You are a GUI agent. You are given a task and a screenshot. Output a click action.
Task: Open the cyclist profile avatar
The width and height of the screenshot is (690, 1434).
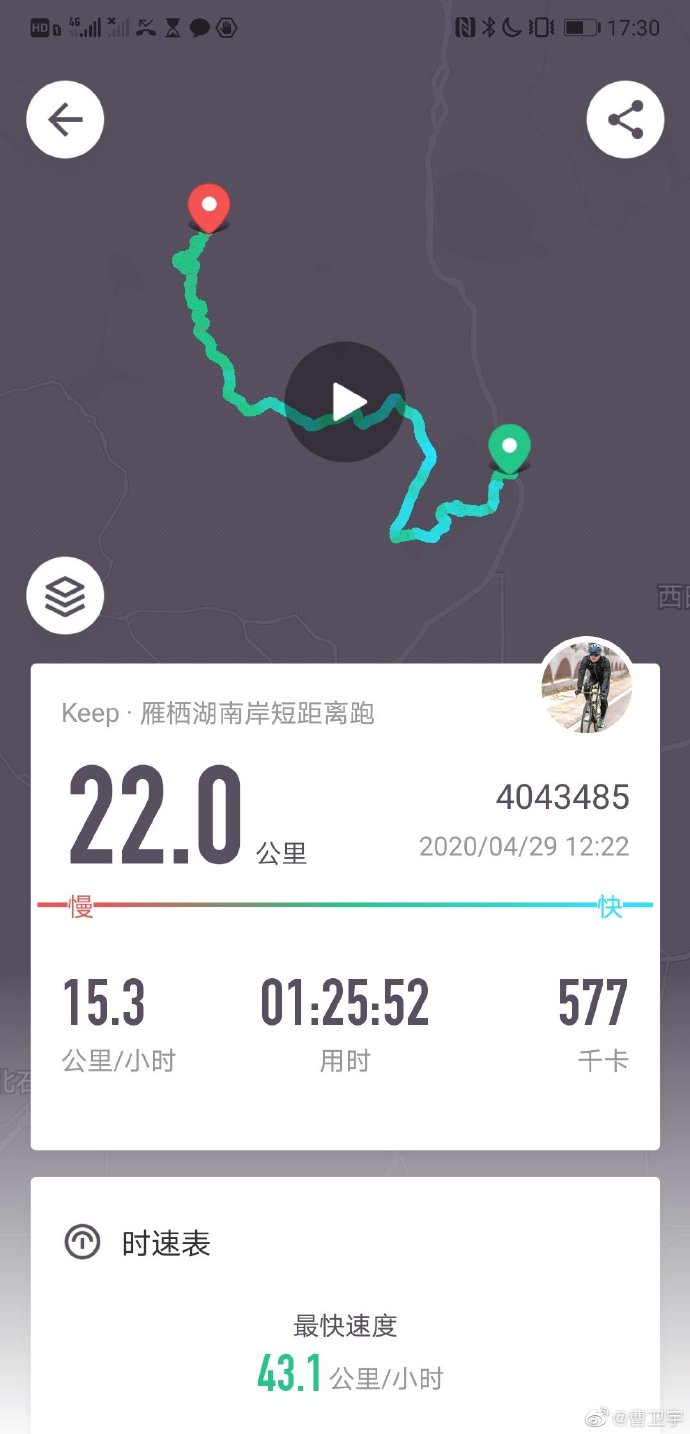click(x=587, y=686)
